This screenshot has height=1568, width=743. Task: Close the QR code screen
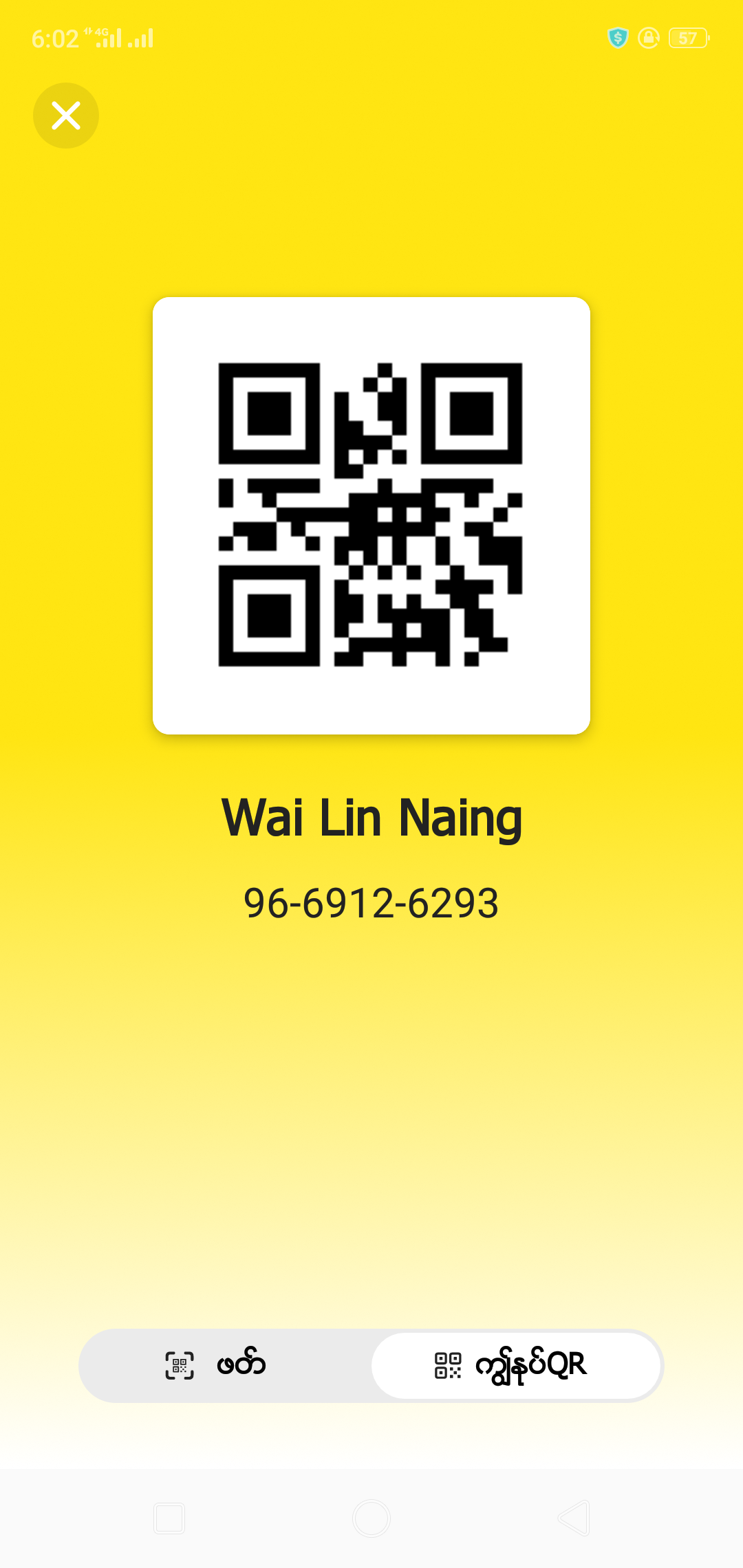tap(66, 116)
